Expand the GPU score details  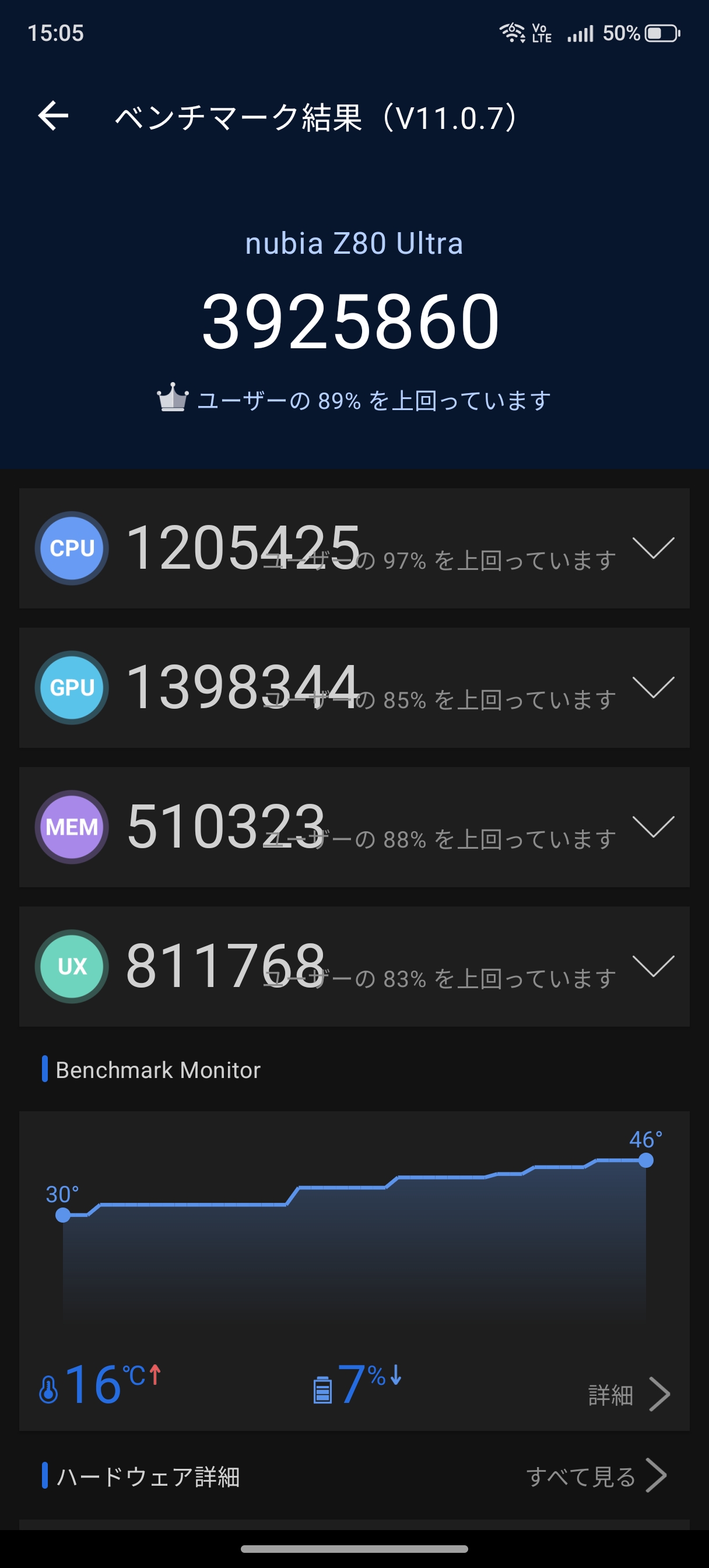(x=653, y=687)
